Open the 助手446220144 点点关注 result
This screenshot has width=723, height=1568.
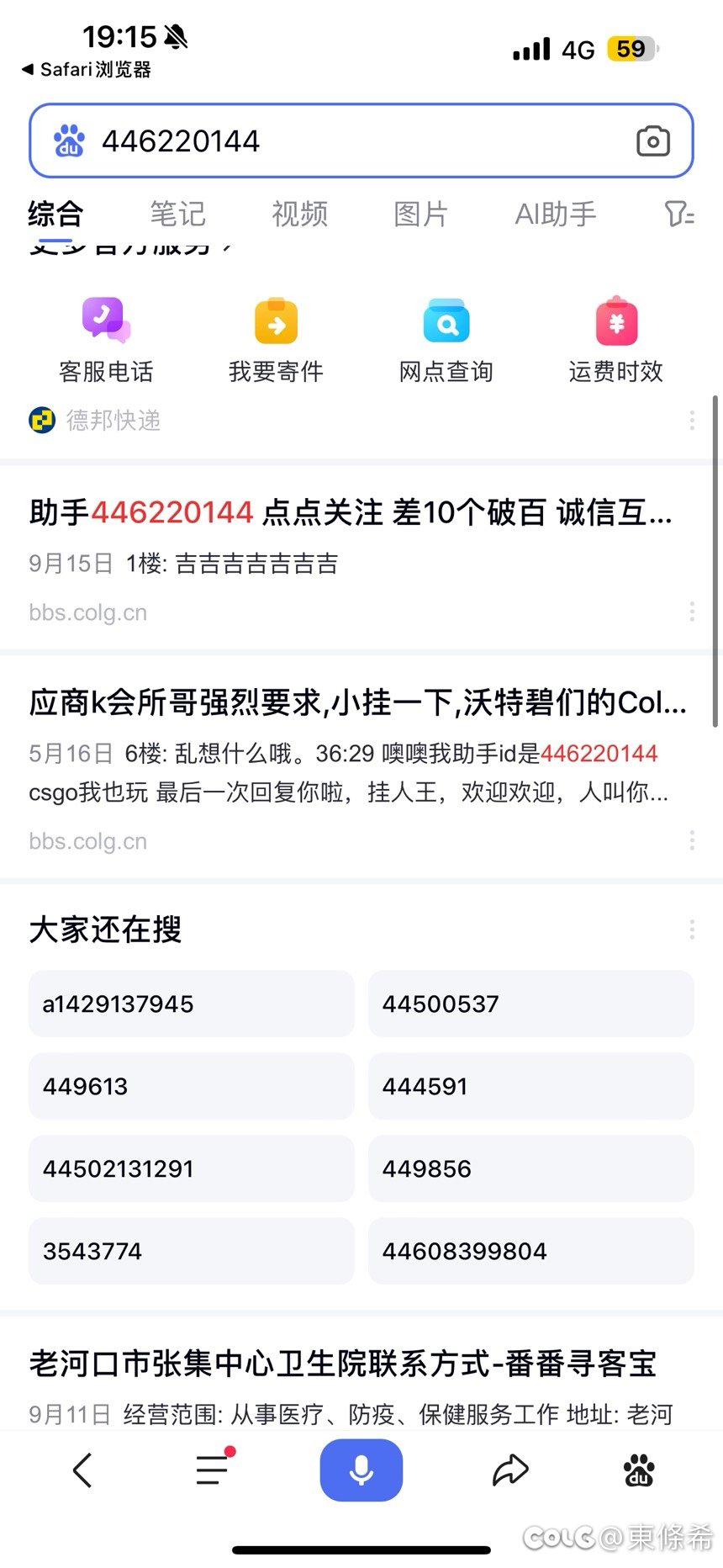click(x=351, y=512)
